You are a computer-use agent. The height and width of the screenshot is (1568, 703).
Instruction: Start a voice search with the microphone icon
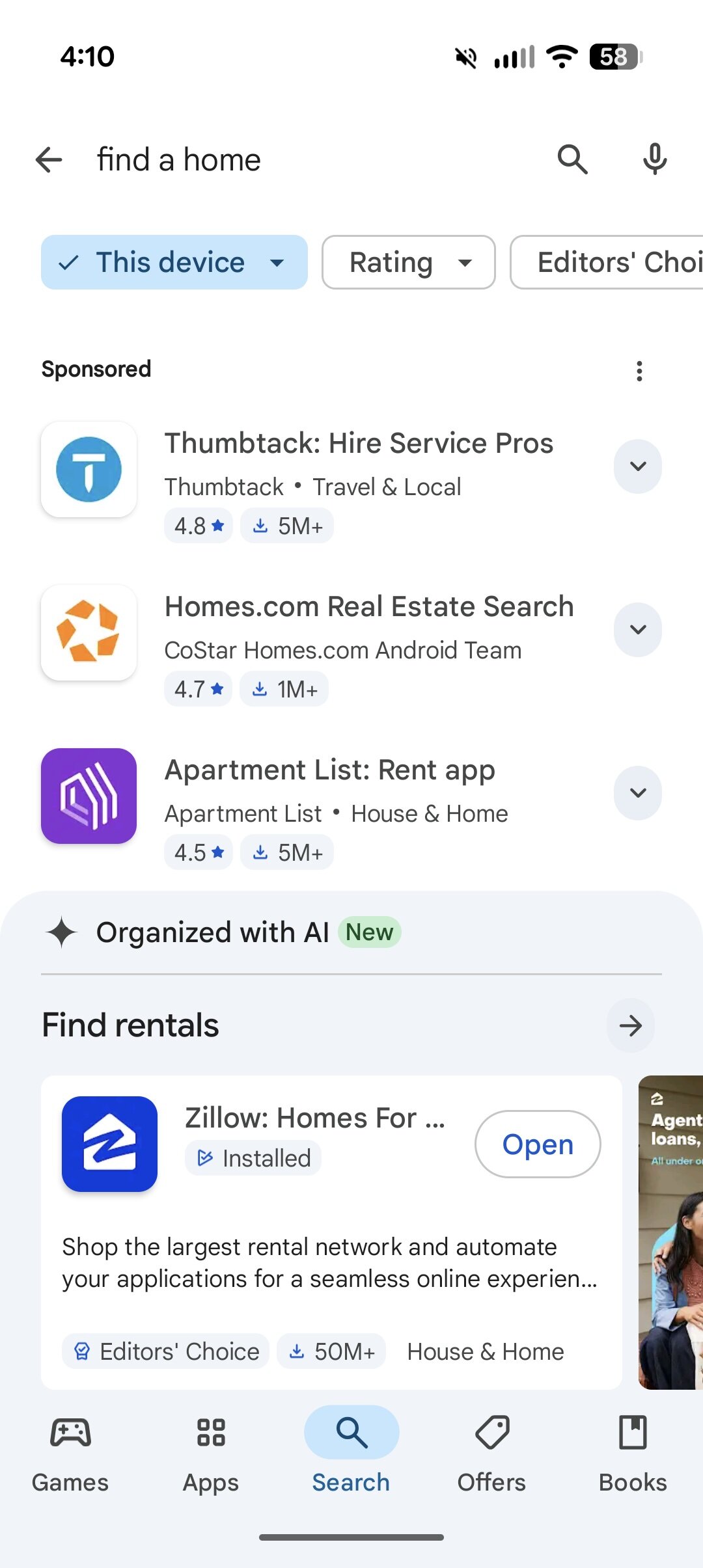655,159
